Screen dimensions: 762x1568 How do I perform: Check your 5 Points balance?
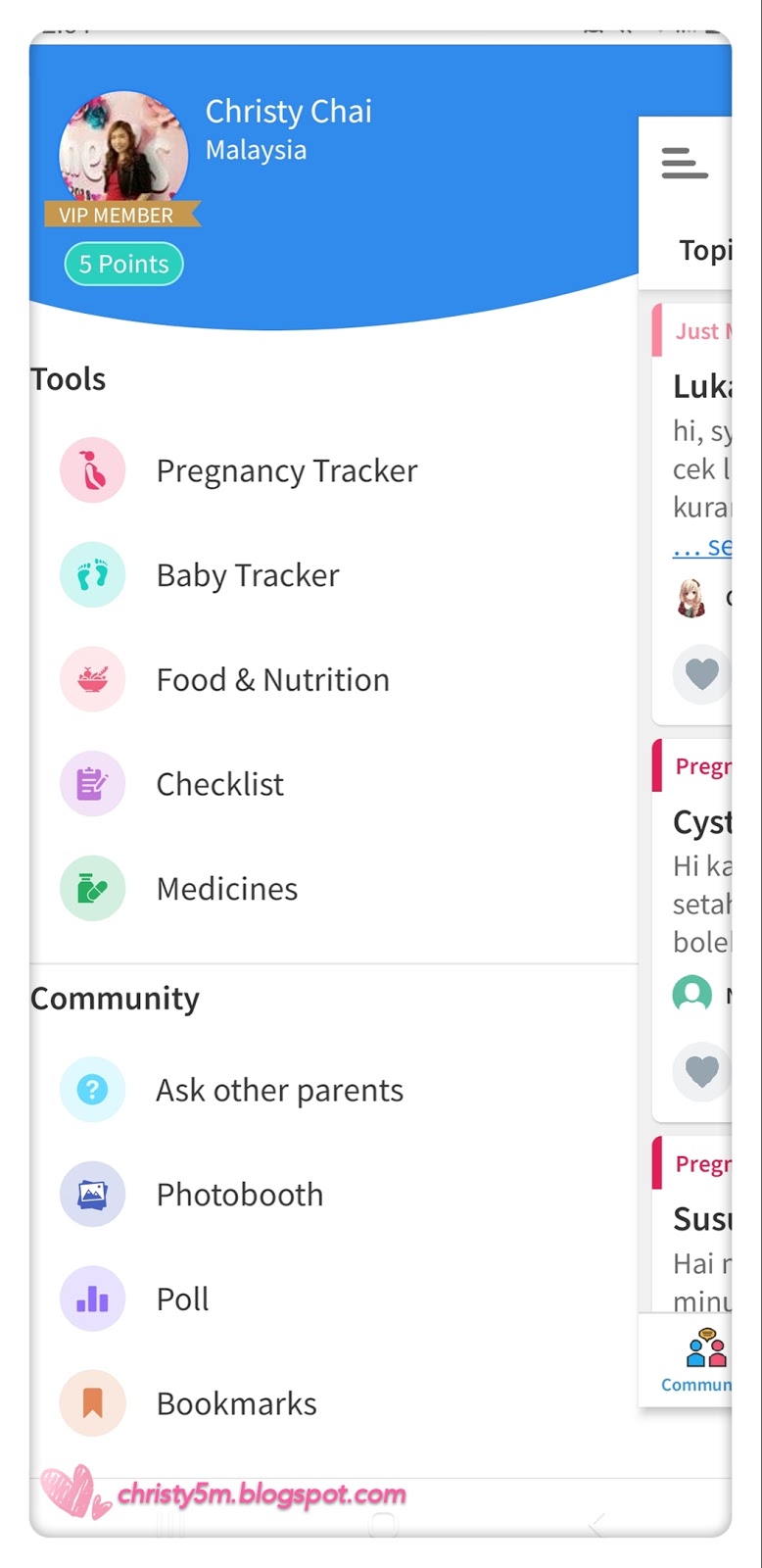(x=122, y=264)
